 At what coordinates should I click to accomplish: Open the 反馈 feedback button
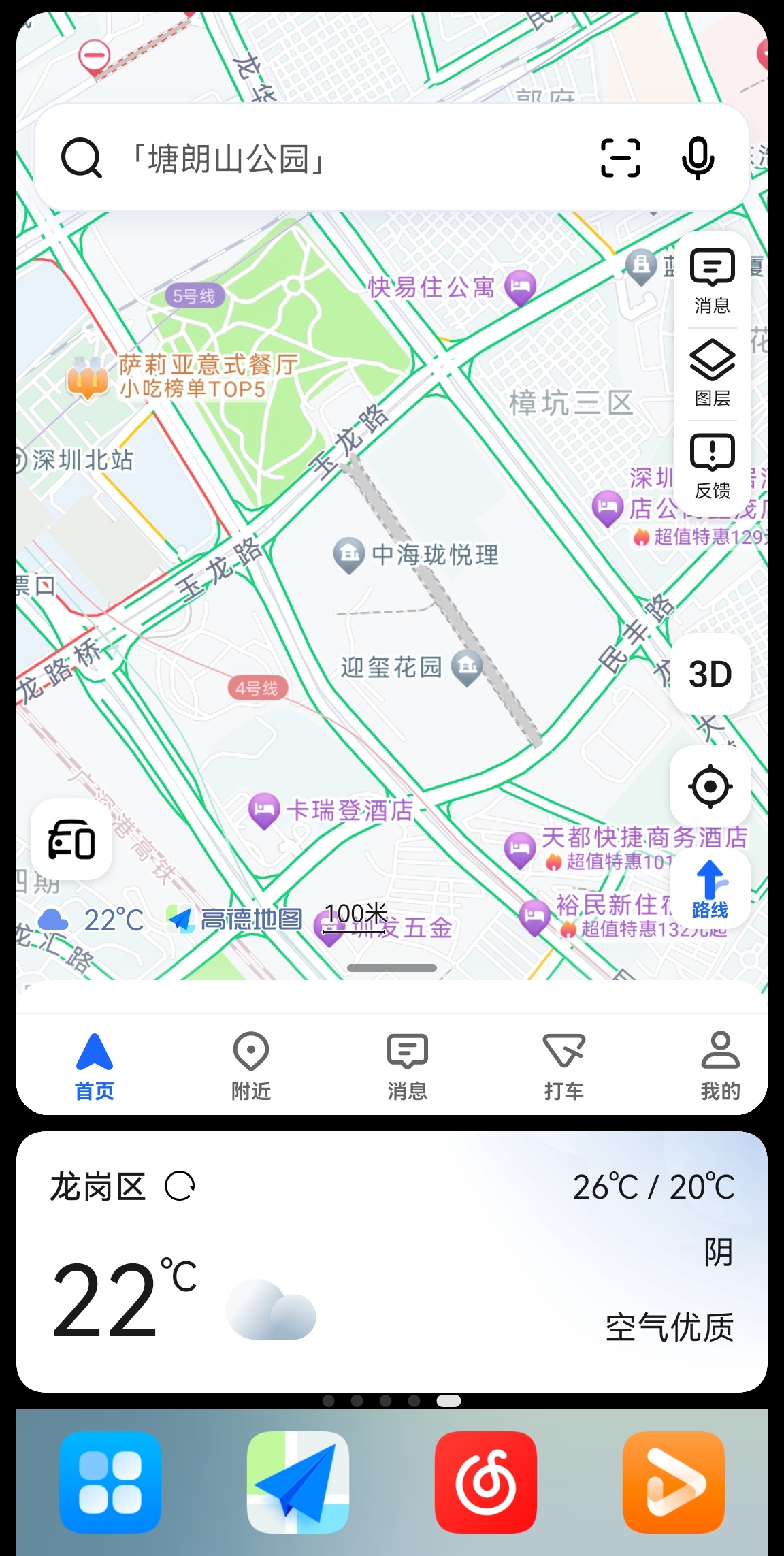(712, 466)
